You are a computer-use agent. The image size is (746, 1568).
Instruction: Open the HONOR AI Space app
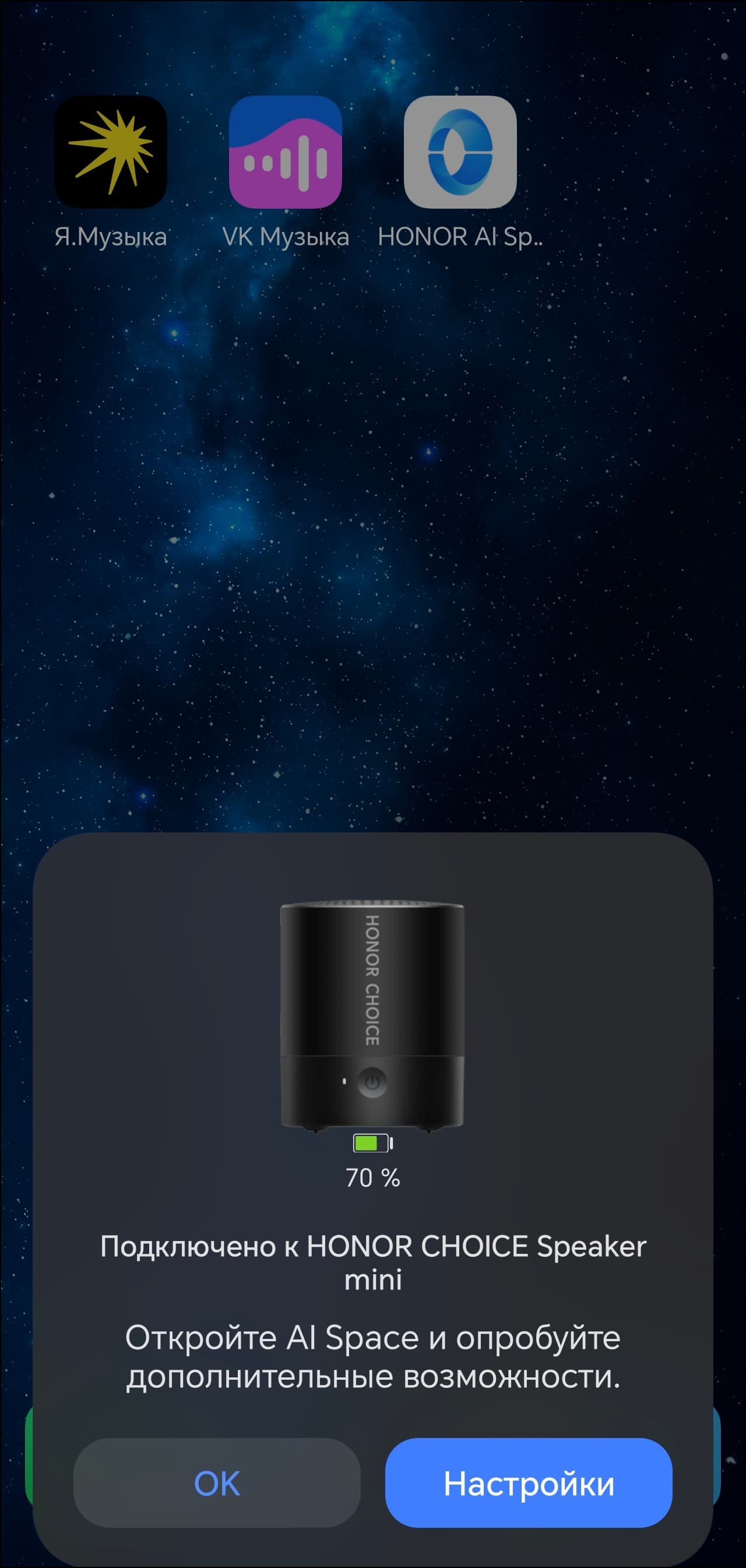(460, 152)
